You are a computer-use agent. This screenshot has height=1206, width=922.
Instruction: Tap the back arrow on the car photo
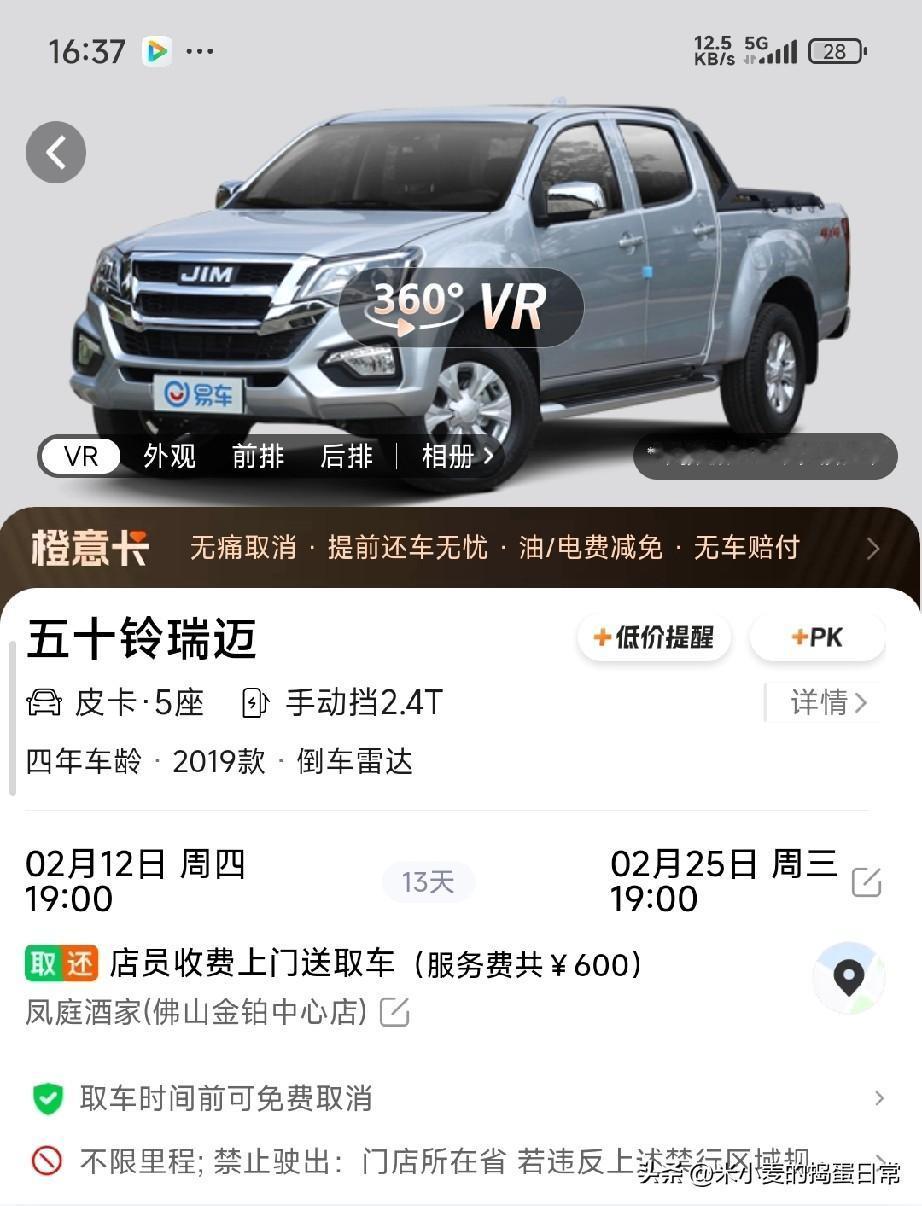click(55, 151)
